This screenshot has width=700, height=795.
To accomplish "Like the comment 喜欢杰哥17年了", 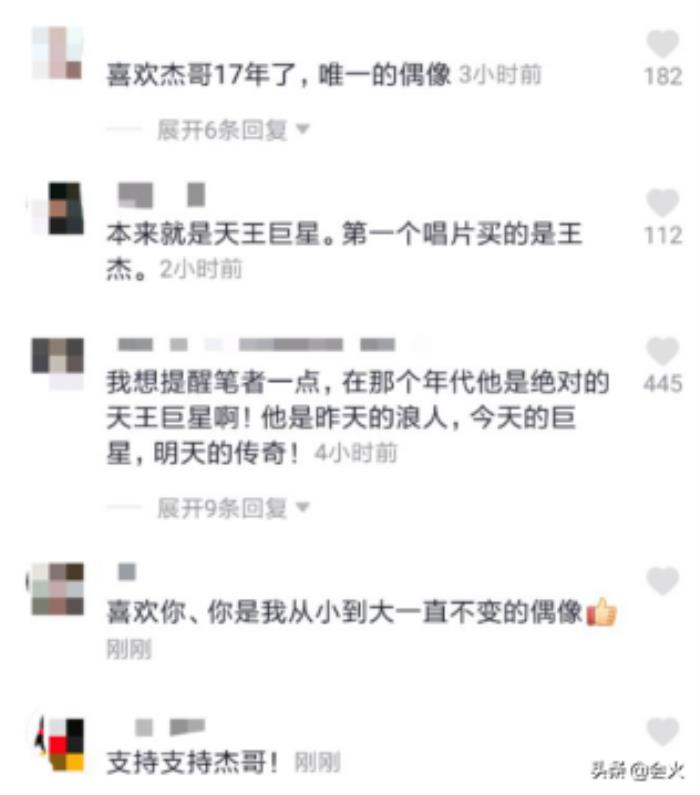I will (662, 44).
